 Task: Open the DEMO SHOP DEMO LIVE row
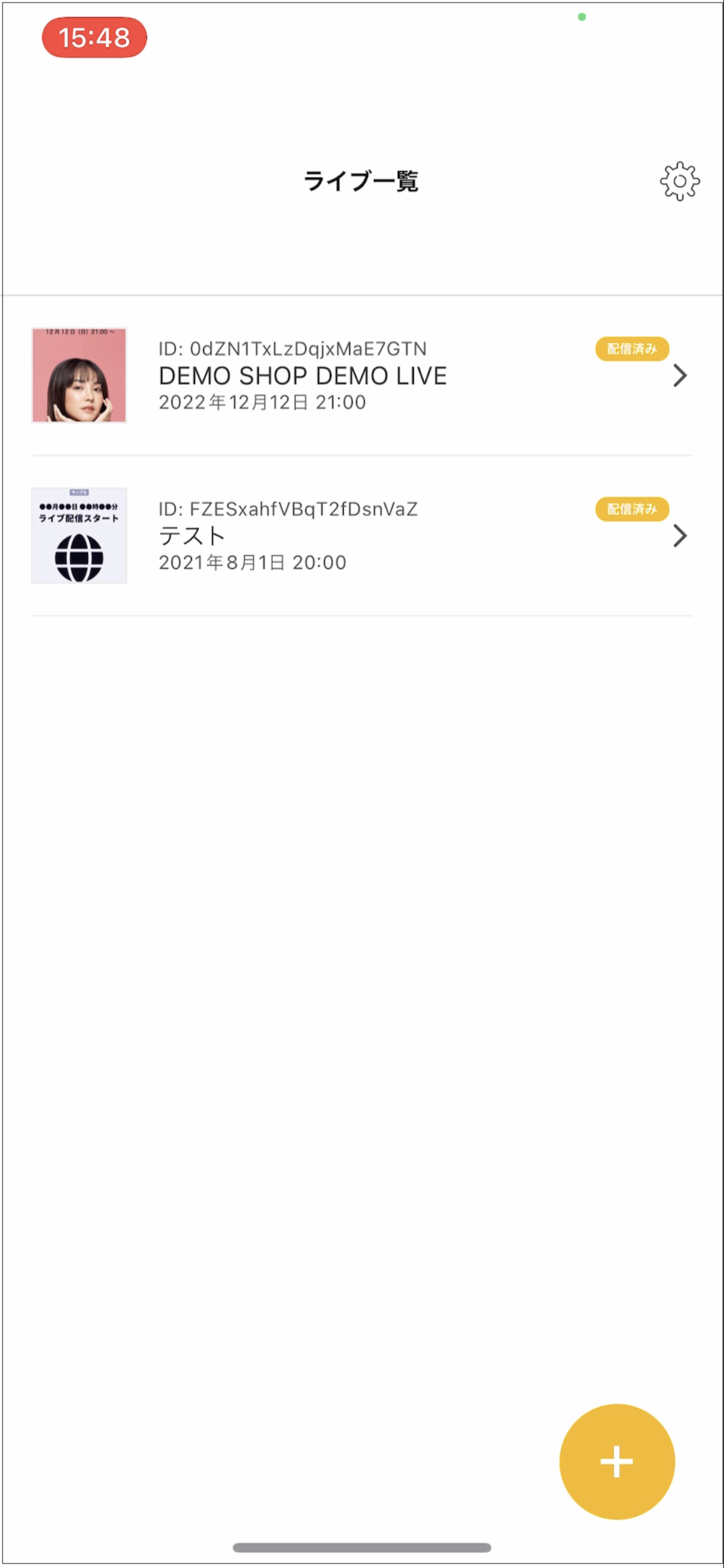pos(360,376)
